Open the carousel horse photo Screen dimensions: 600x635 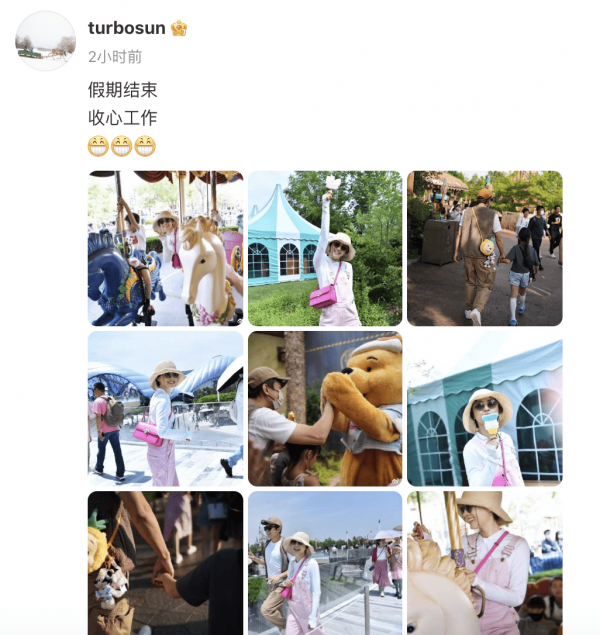[165, 248]
